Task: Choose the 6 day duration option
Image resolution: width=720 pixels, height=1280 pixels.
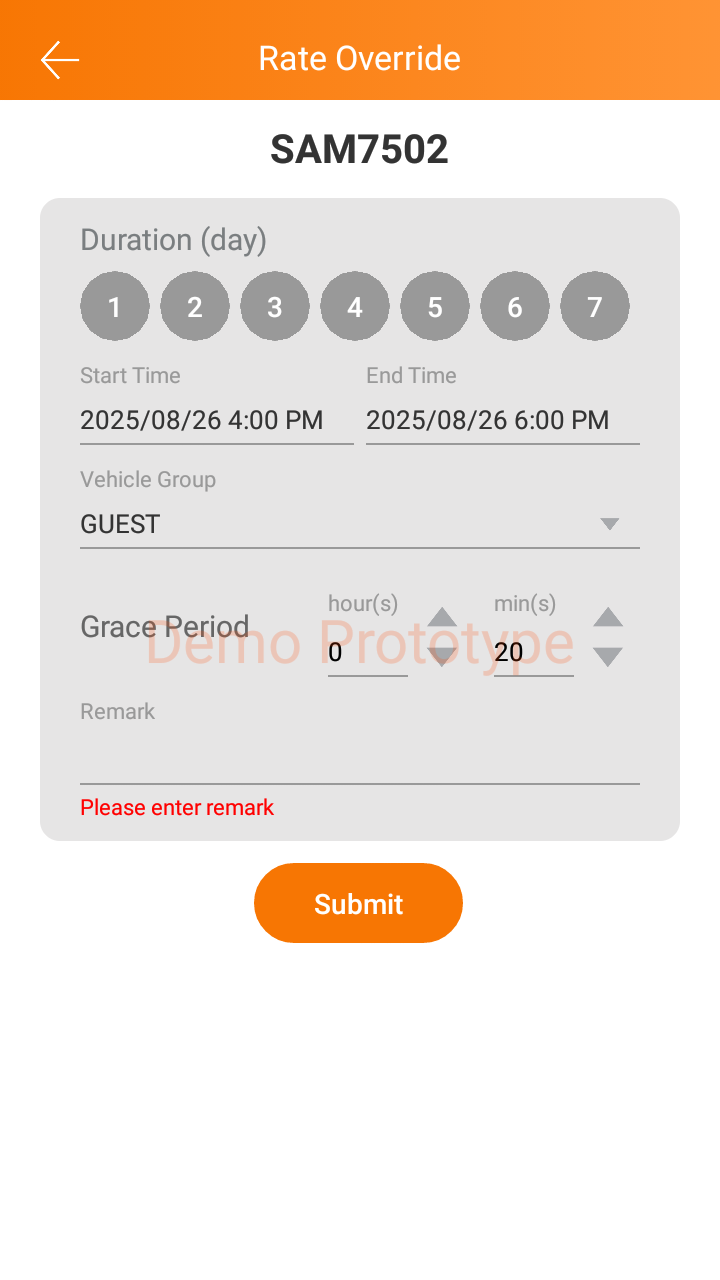Action: coord(515,307)
